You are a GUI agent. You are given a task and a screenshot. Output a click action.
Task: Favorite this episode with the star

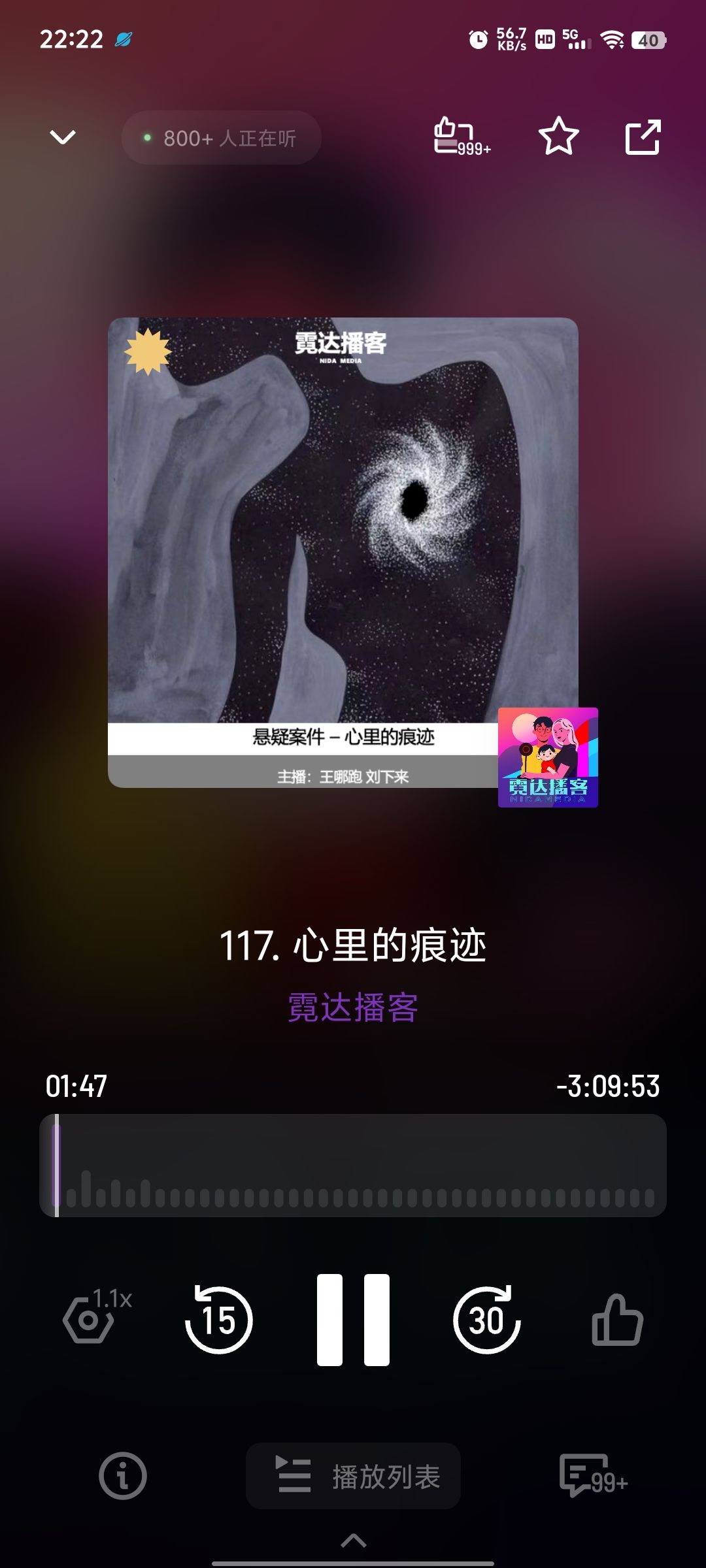559,137
